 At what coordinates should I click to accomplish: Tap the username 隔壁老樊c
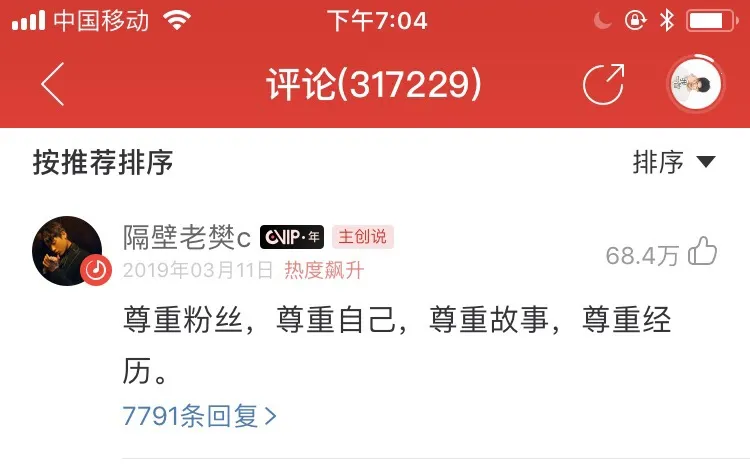186,237
